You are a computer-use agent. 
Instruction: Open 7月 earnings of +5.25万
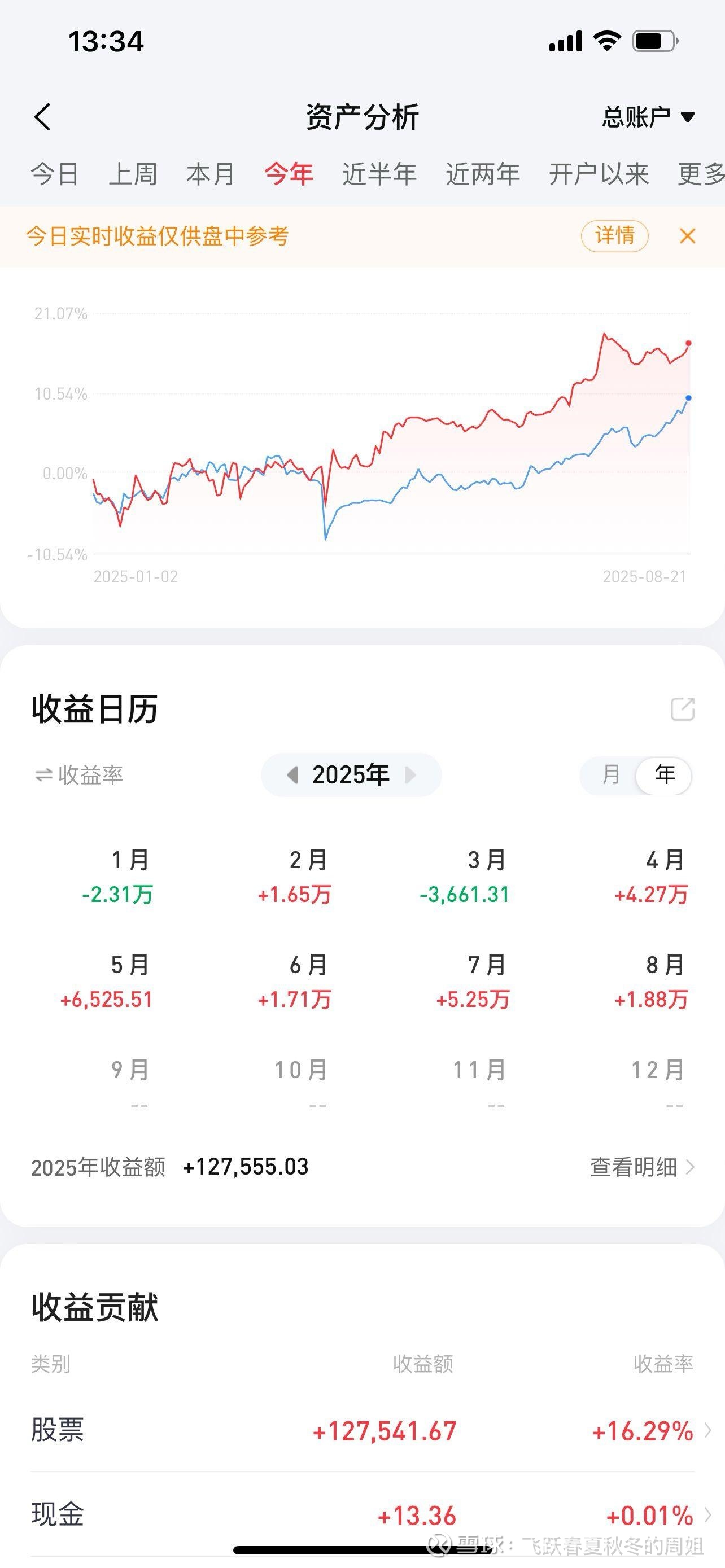[474, 981]
